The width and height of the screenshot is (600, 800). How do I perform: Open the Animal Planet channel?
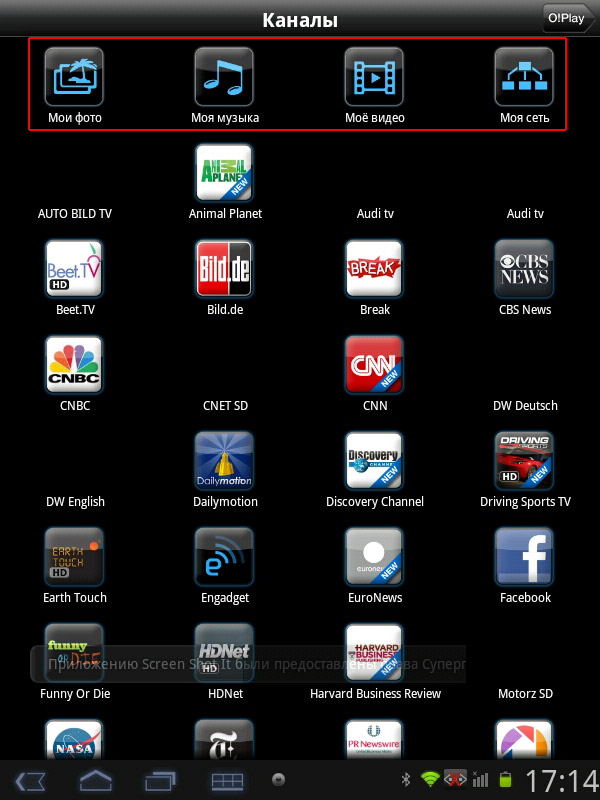pos(224,174)
